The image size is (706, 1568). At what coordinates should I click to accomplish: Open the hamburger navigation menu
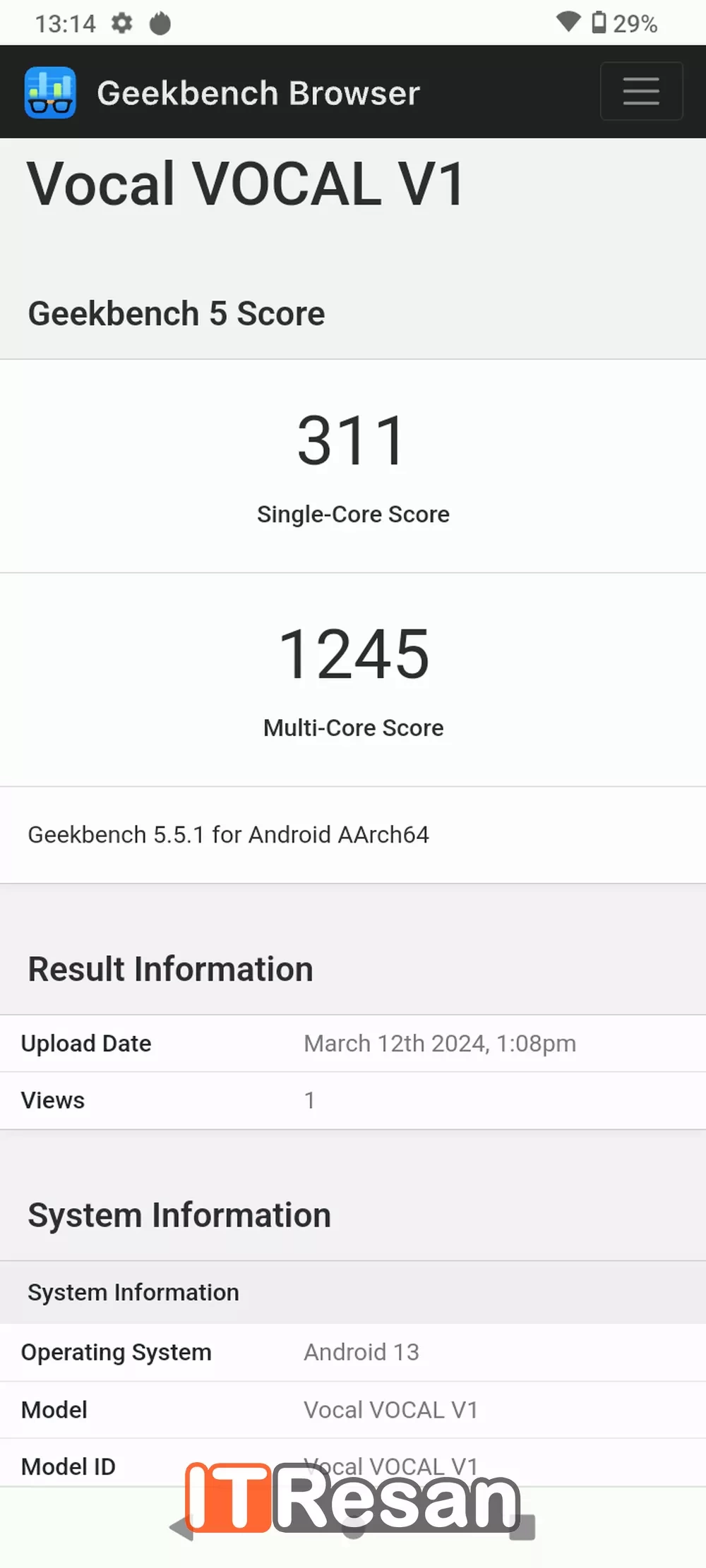(x=641, y=92)
